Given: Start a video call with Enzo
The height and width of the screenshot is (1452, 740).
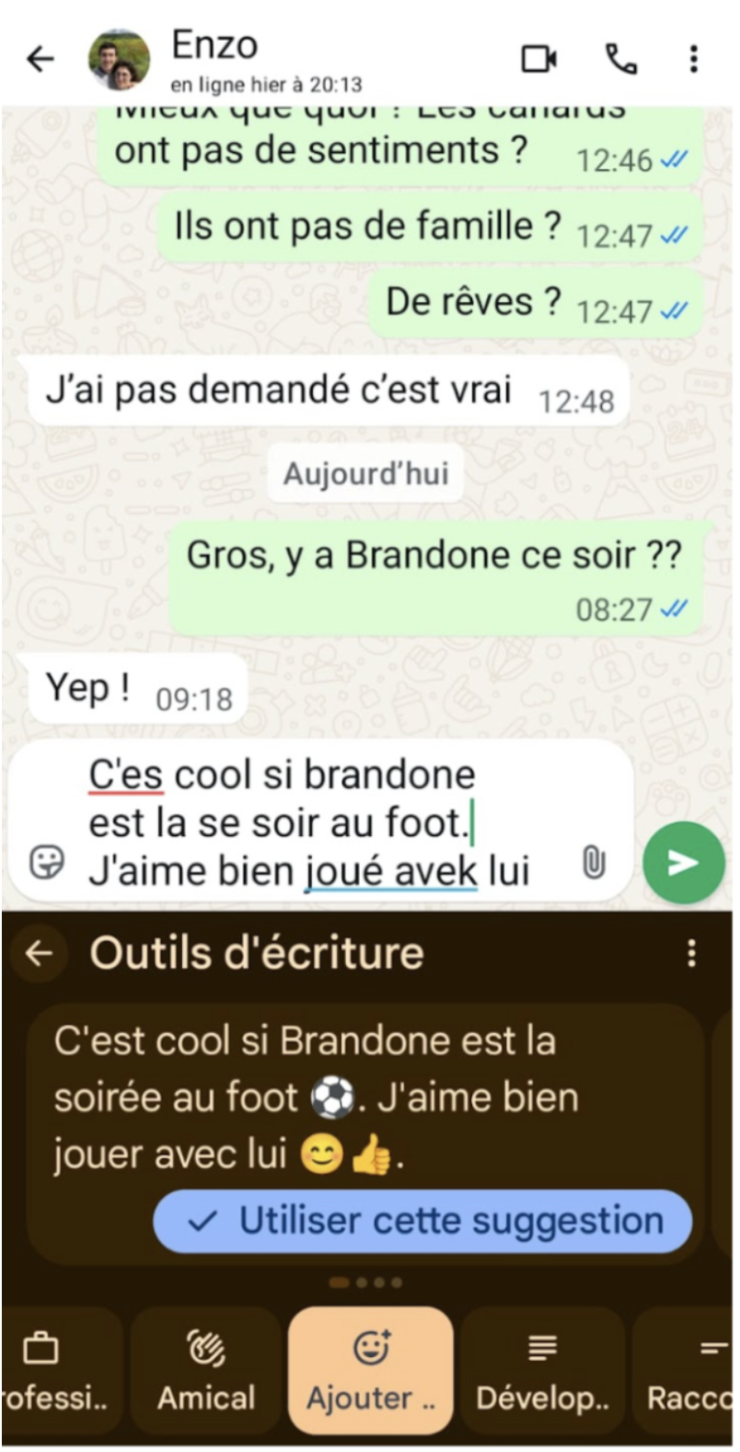Looking at the screenshot, I should point(539,60).
